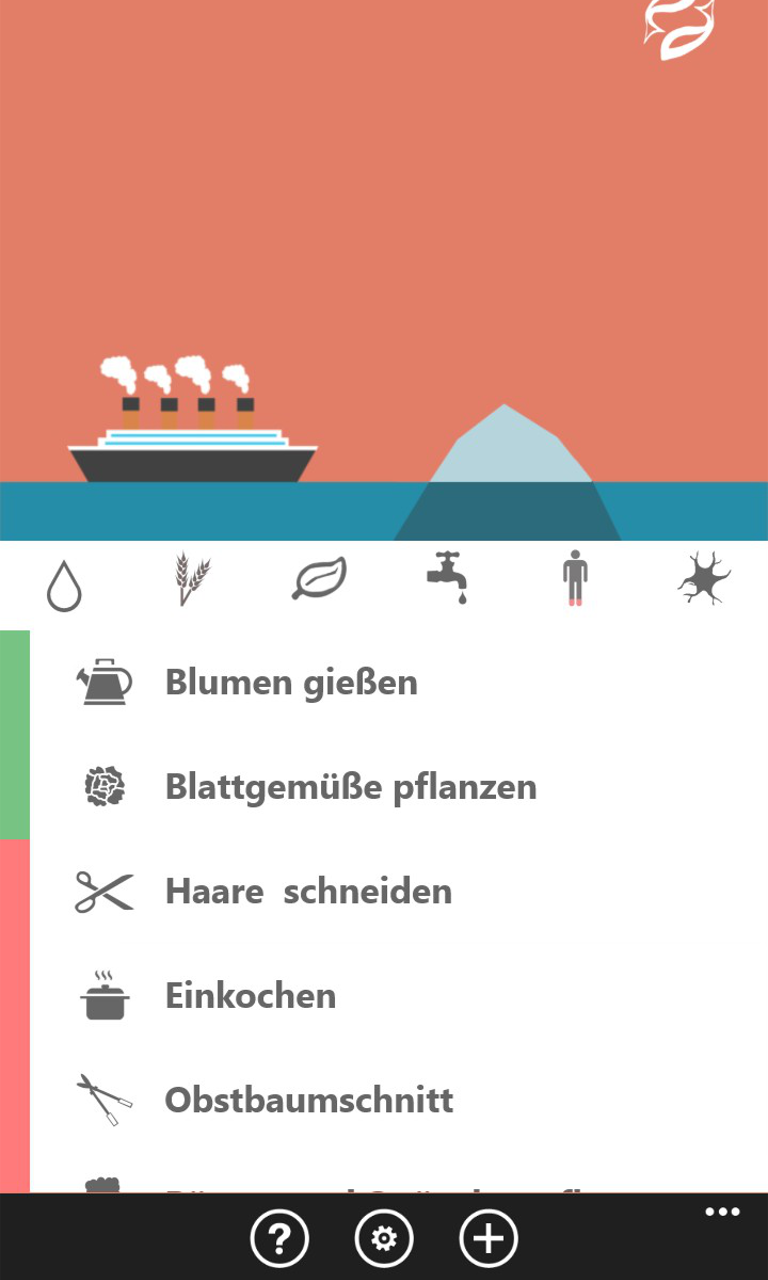Viewport: 768px width, 1280px height.
Task: Select the water drop category icon
Action: tap(64, 584)
